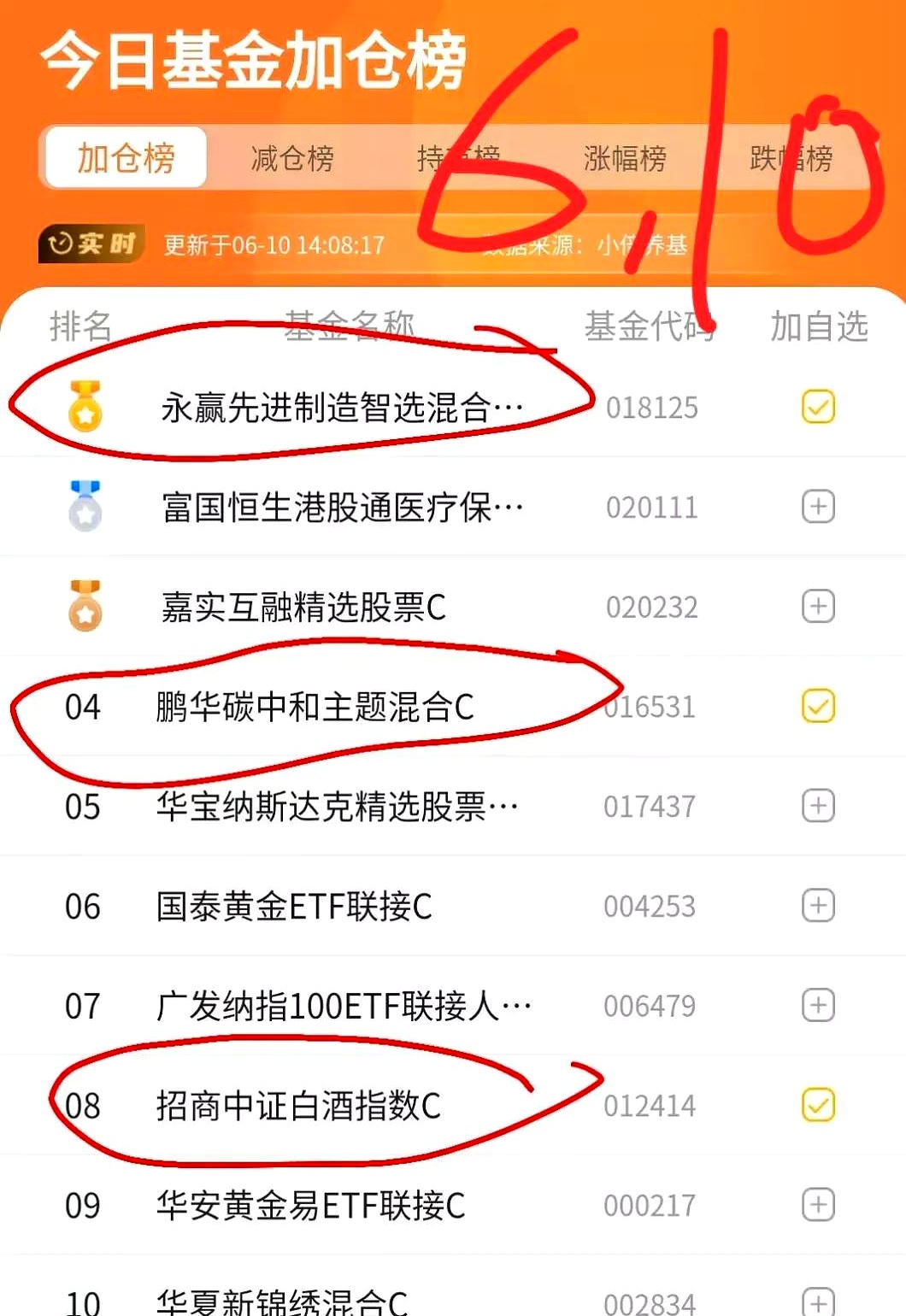The height and width of the screenshot is (1316, 906).
Task: Click the gold medal icon for rank one
Action: click(x=84, y=408)
